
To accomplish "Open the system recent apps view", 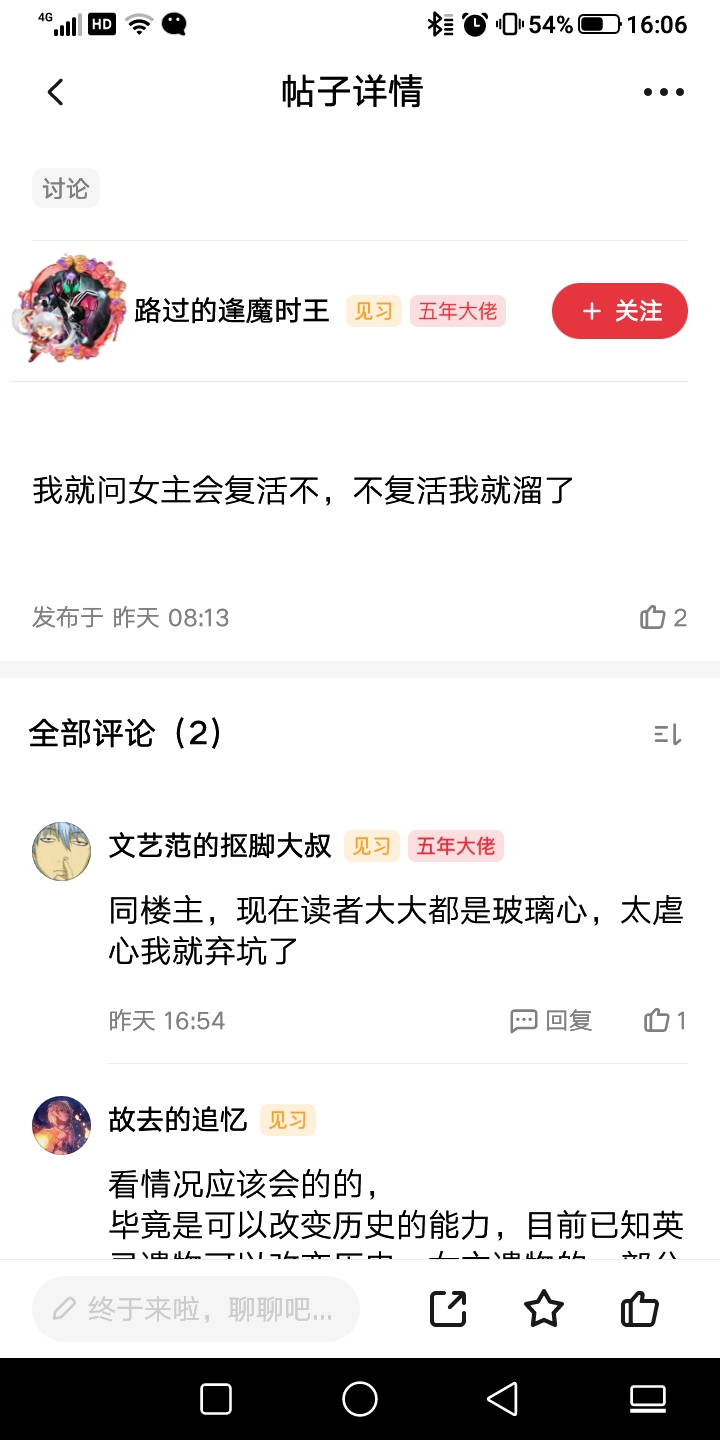I will pos(216,1399).
